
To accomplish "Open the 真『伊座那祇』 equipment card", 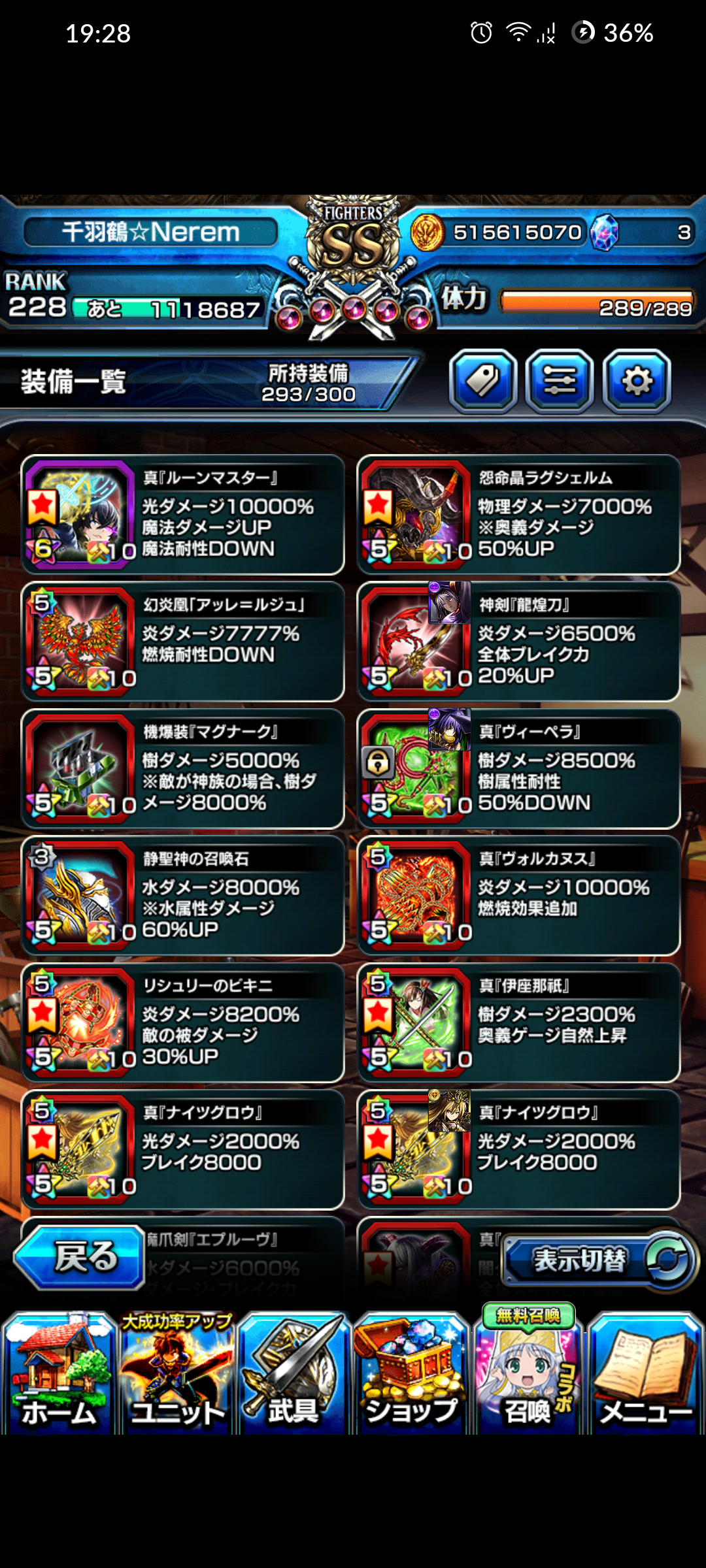I will 519,1022.
